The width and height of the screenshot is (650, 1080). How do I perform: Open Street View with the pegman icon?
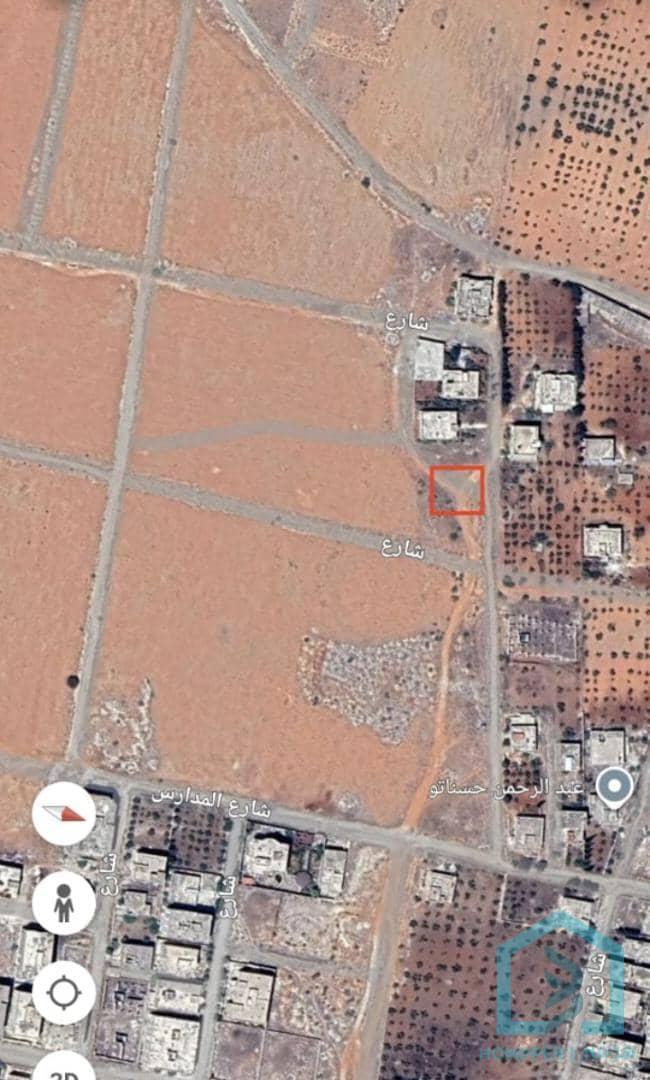click(x=64, y=903)
